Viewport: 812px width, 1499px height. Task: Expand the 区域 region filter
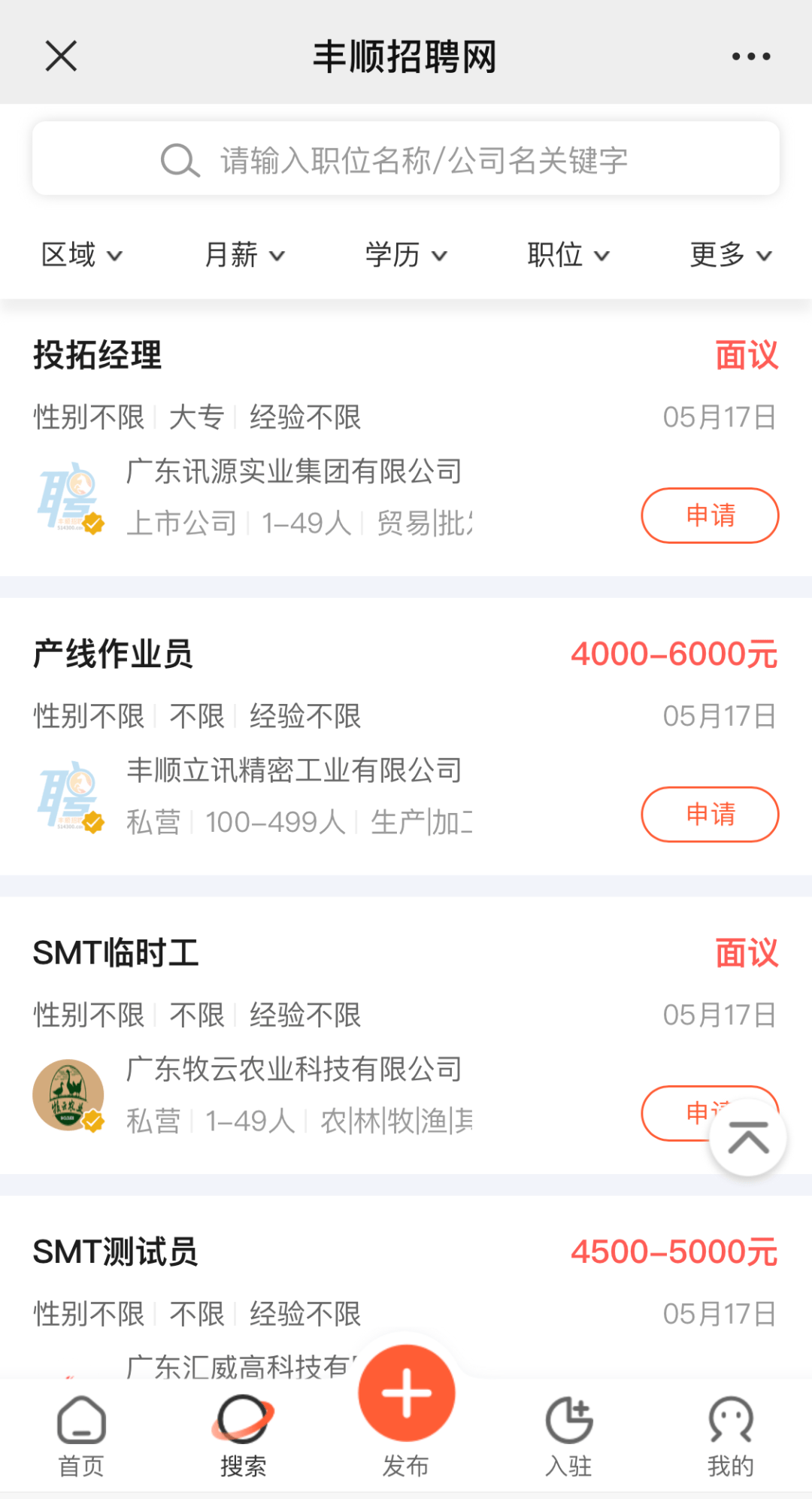(82, 255)
